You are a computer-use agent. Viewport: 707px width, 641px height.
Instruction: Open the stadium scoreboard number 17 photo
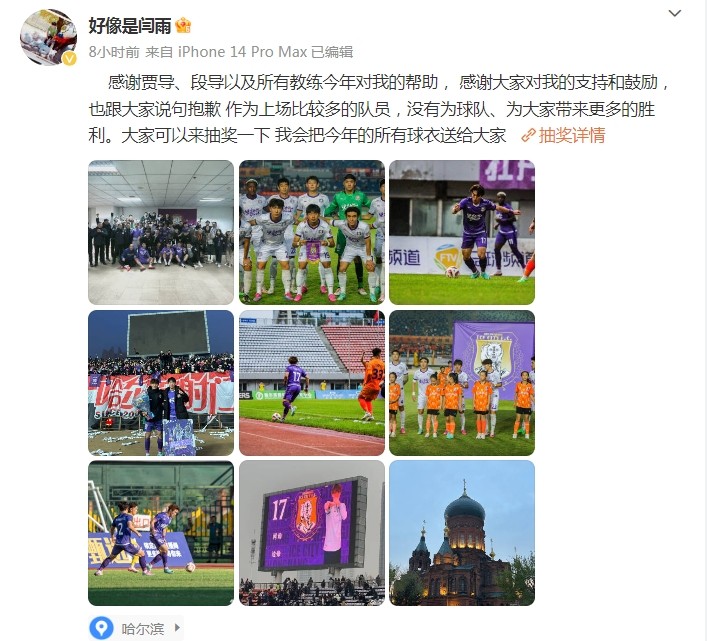pos(311,533)
